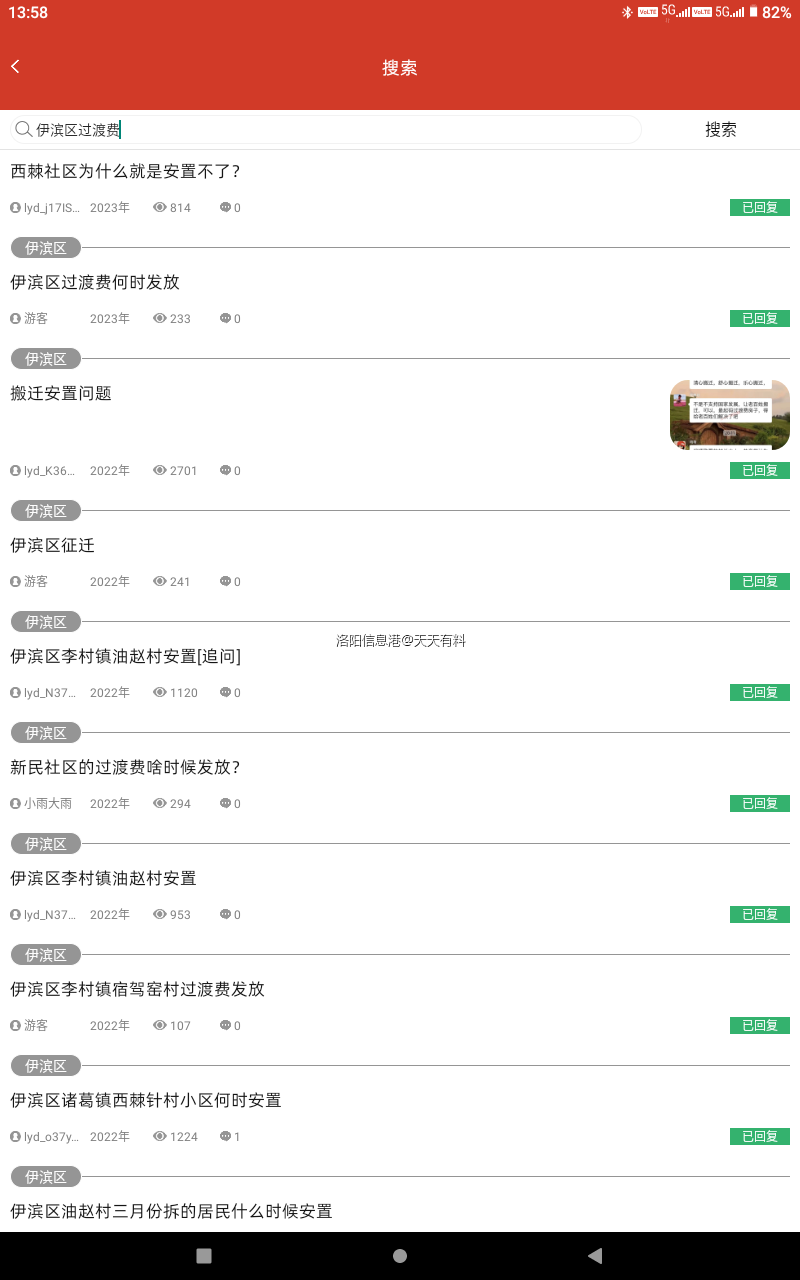800x1280 pixels.
Task: Open 伊滨区李村镇宿驾窑村过渡费发放 post
Action: (137, 989)
